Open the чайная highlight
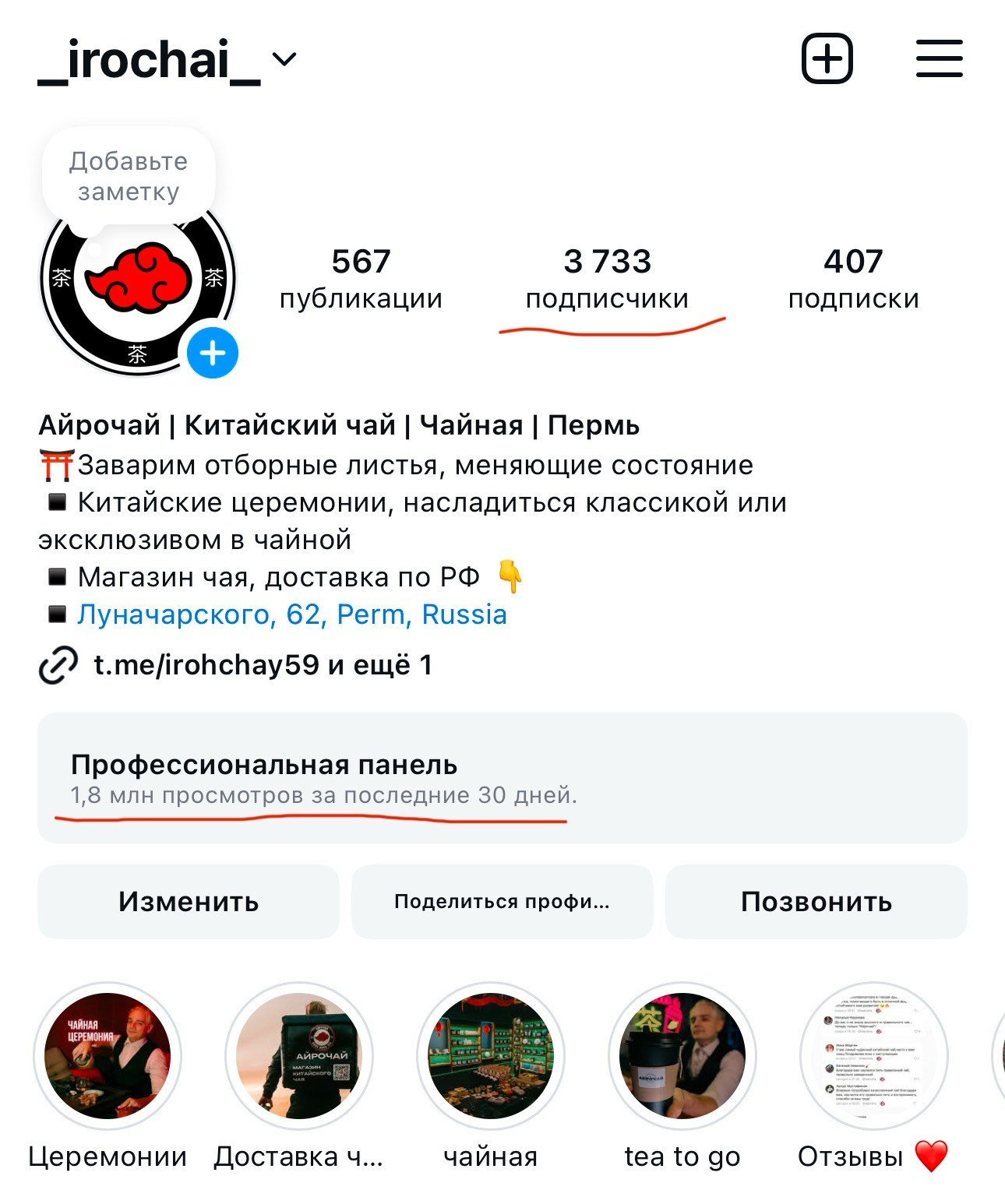The width and height of the screenshot is (1005, 1204). [490, 1056]
